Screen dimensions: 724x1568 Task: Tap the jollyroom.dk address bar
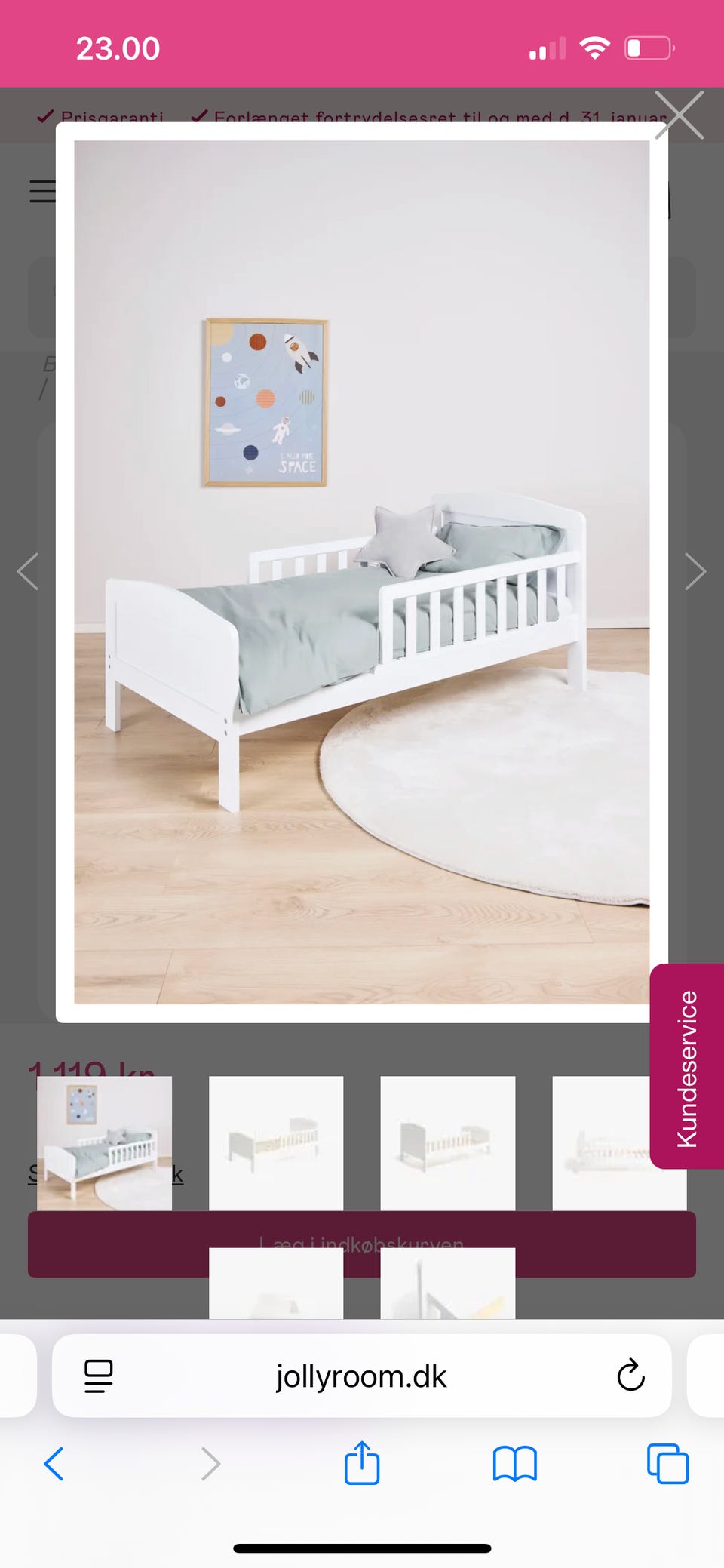(x=361, y=1376)
